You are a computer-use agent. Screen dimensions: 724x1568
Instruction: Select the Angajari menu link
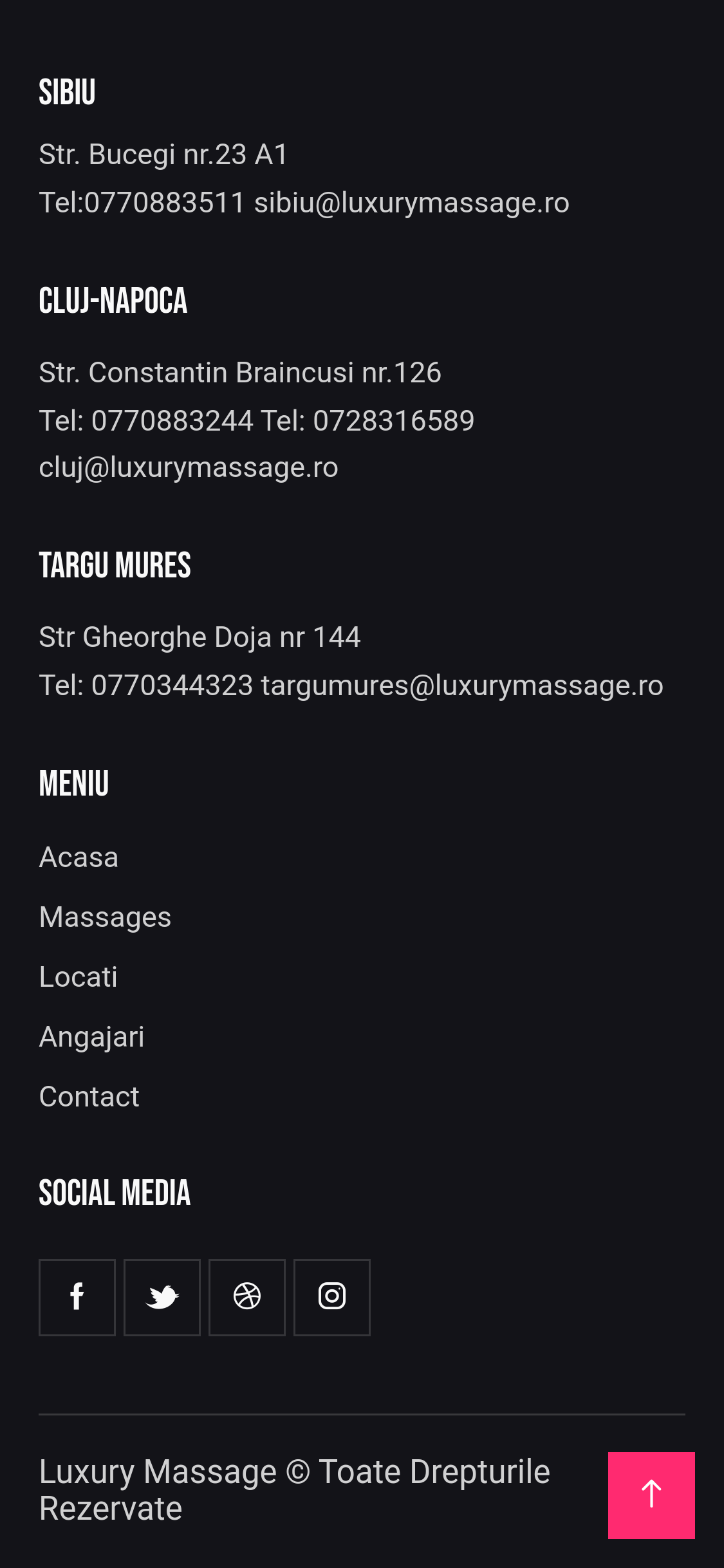pyautogui.click(x=91, y=1037)
